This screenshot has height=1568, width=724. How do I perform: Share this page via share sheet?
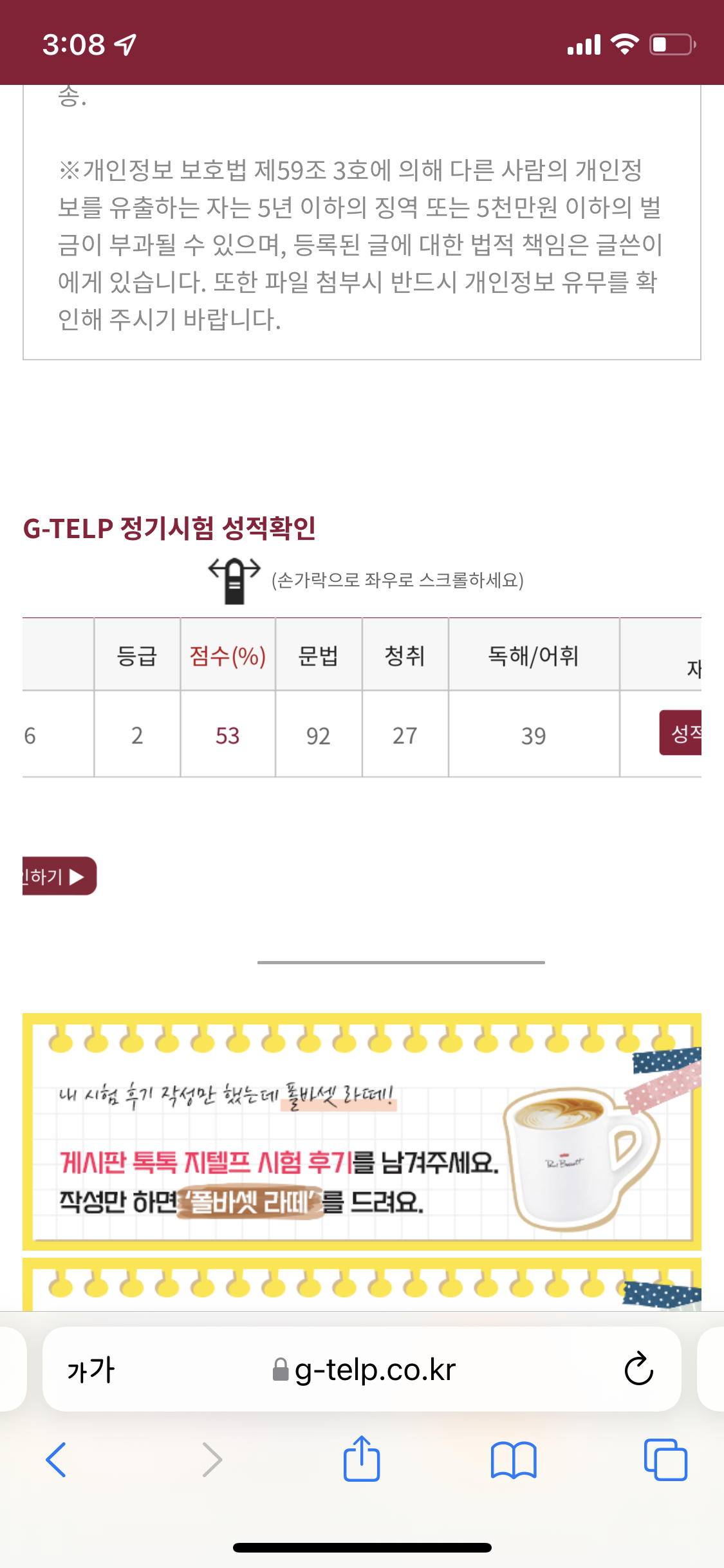[362, 1459]
